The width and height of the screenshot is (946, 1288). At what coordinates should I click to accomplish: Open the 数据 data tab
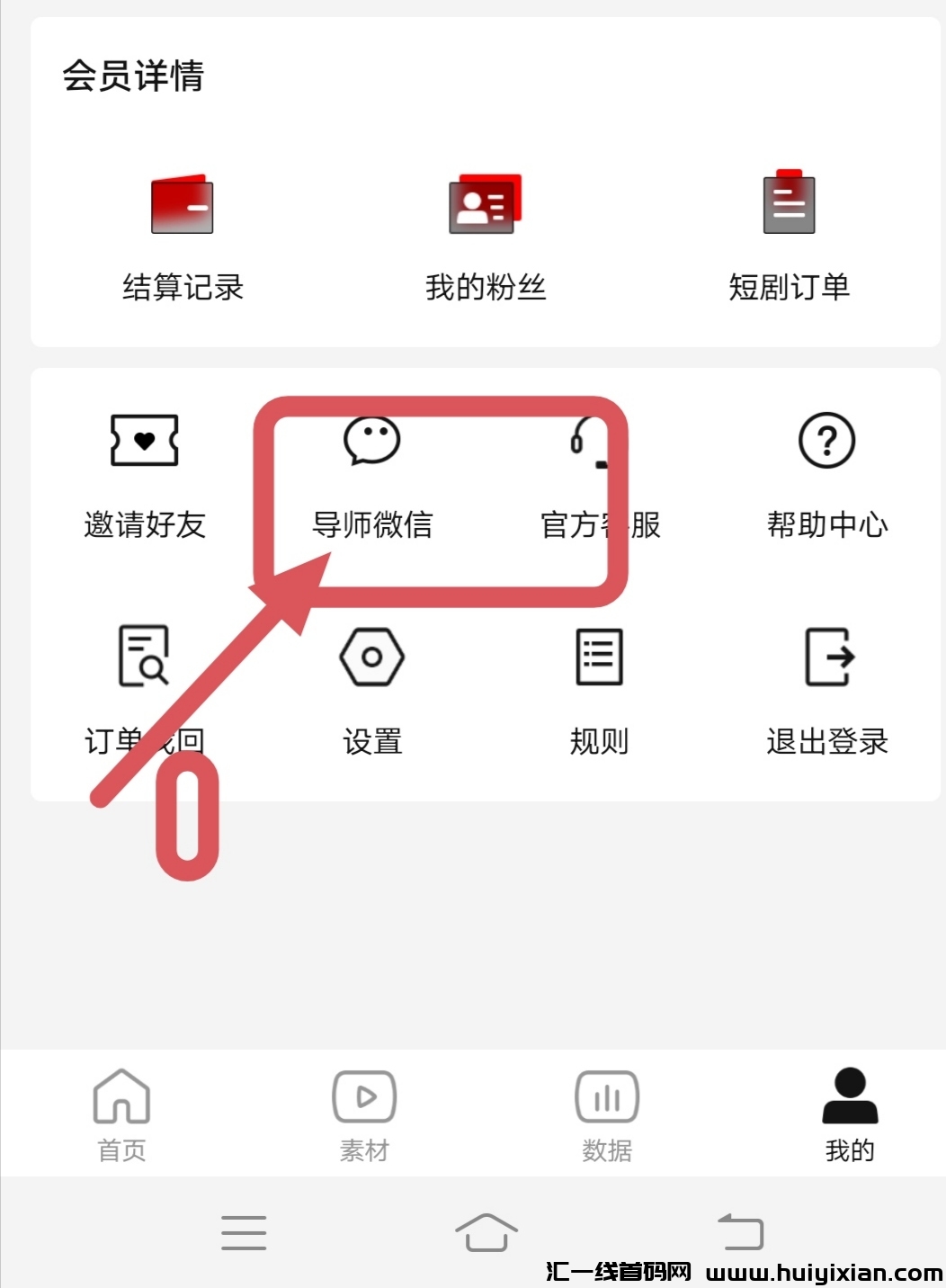(x=607, y=1114)
